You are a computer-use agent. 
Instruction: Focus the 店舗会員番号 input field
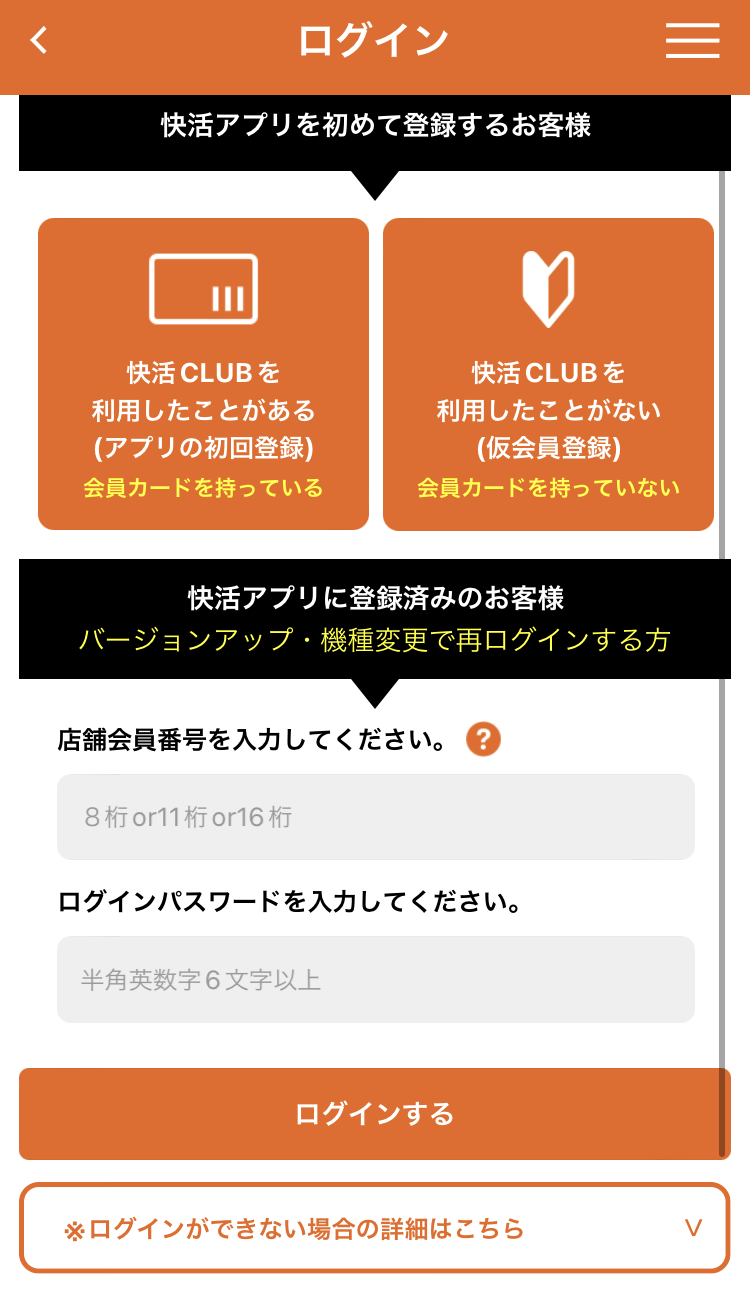point(376,817)
